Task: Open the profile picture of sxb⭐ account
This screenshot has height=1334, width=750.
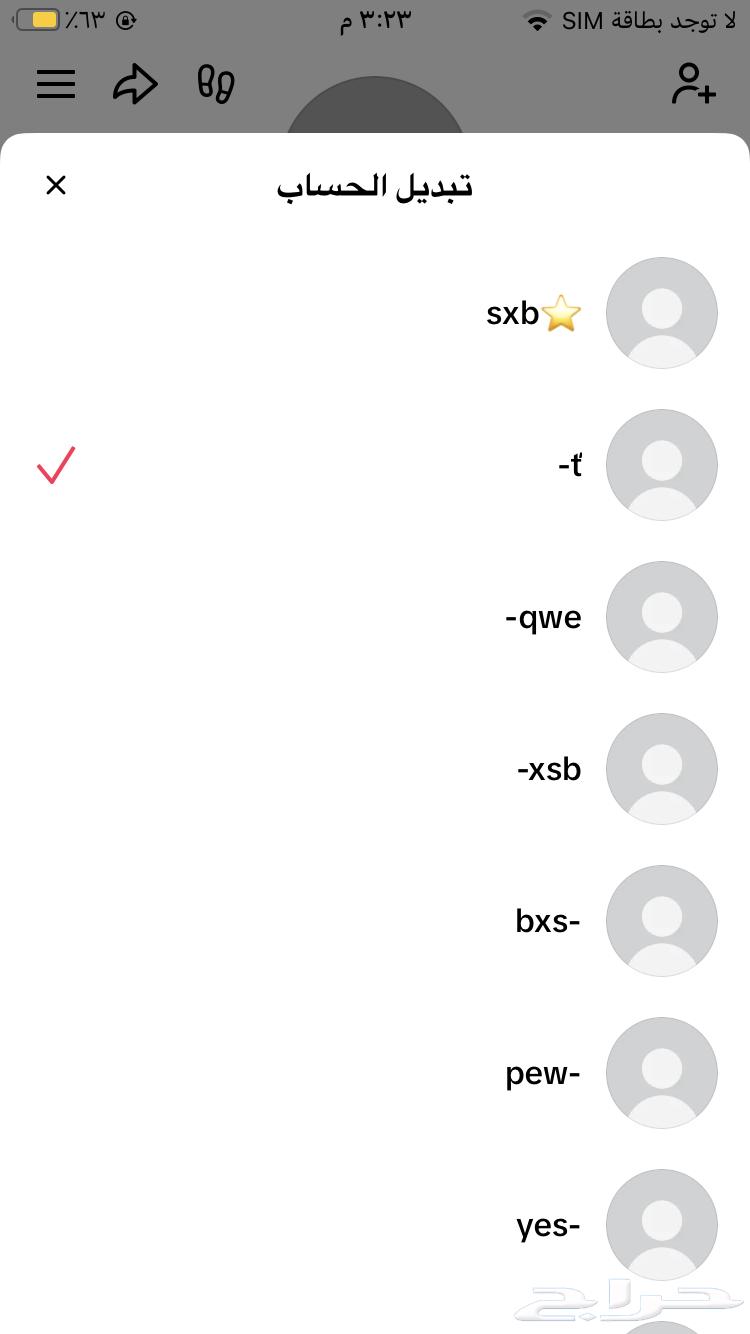Action: click(662, 313)
